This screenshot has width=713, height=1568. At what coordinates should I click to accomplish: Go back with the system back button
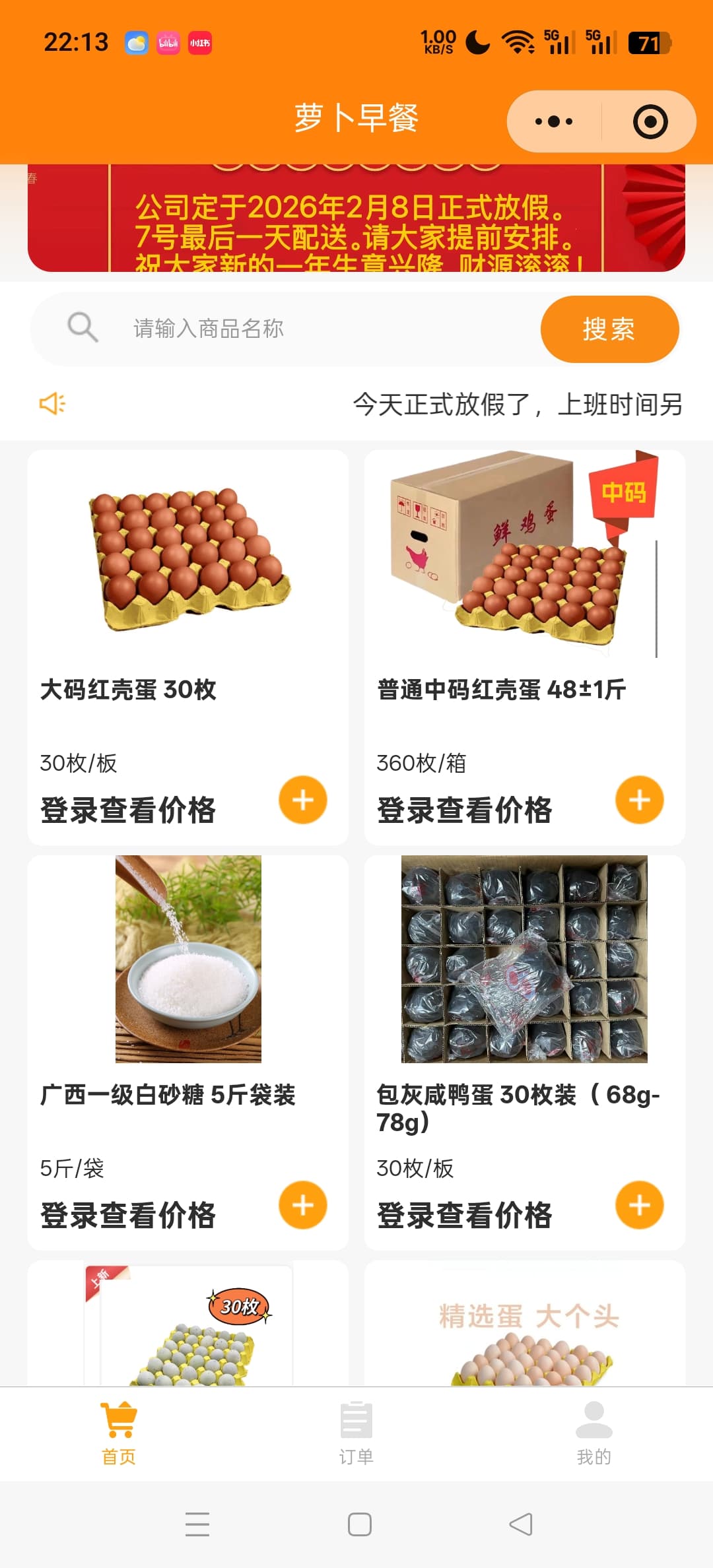point(520,1524)
